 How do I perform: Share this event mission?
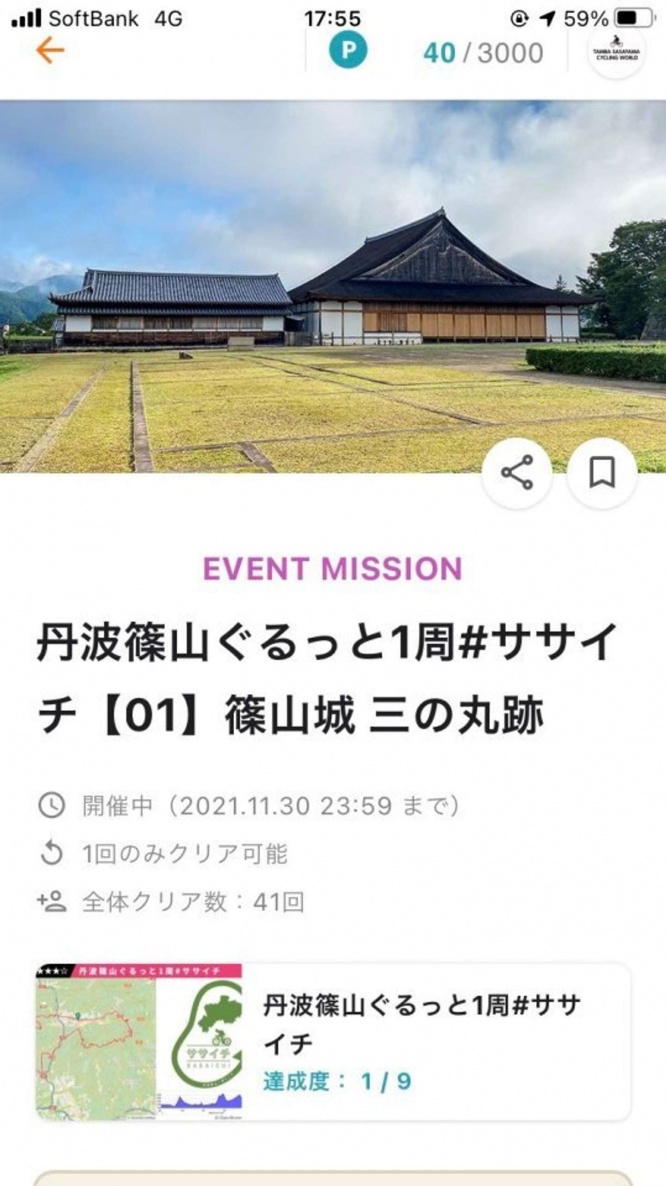coord(517,473)
